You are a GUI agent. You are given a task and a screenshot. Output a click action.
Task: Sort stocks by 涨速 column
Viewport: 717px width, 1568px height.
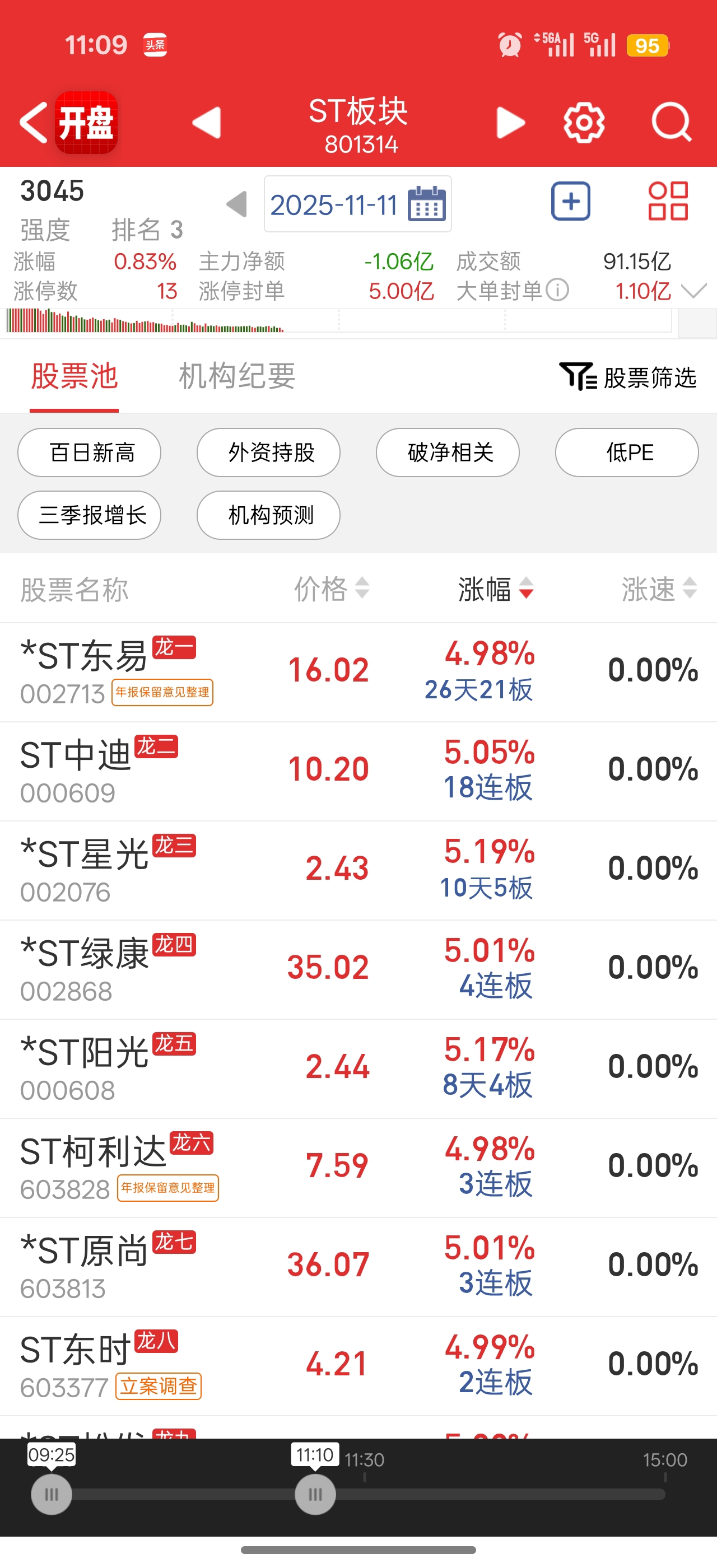659,589
